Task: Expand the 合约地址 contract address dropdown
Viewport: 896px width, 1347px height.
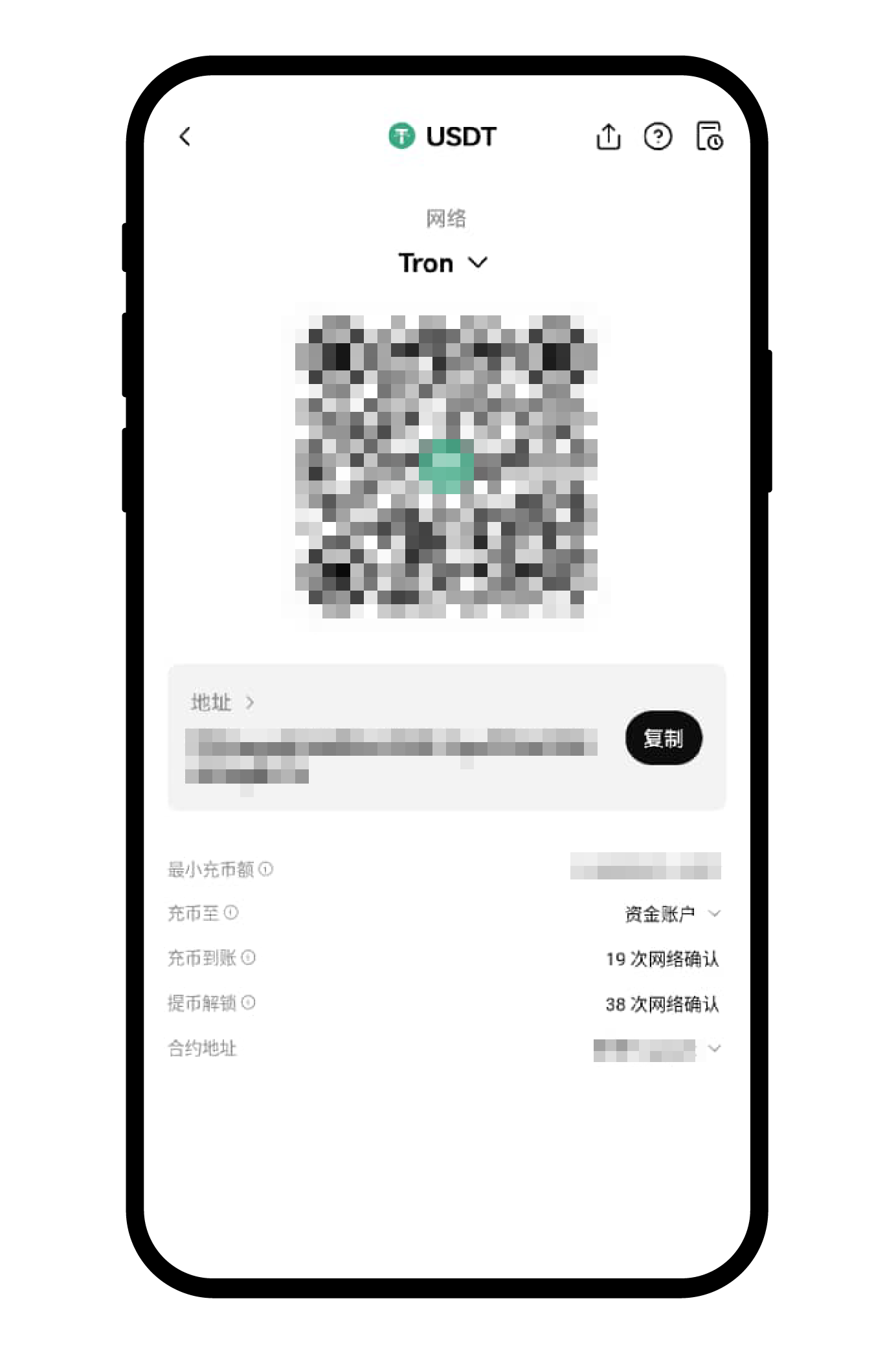Action: point(715,1048)
